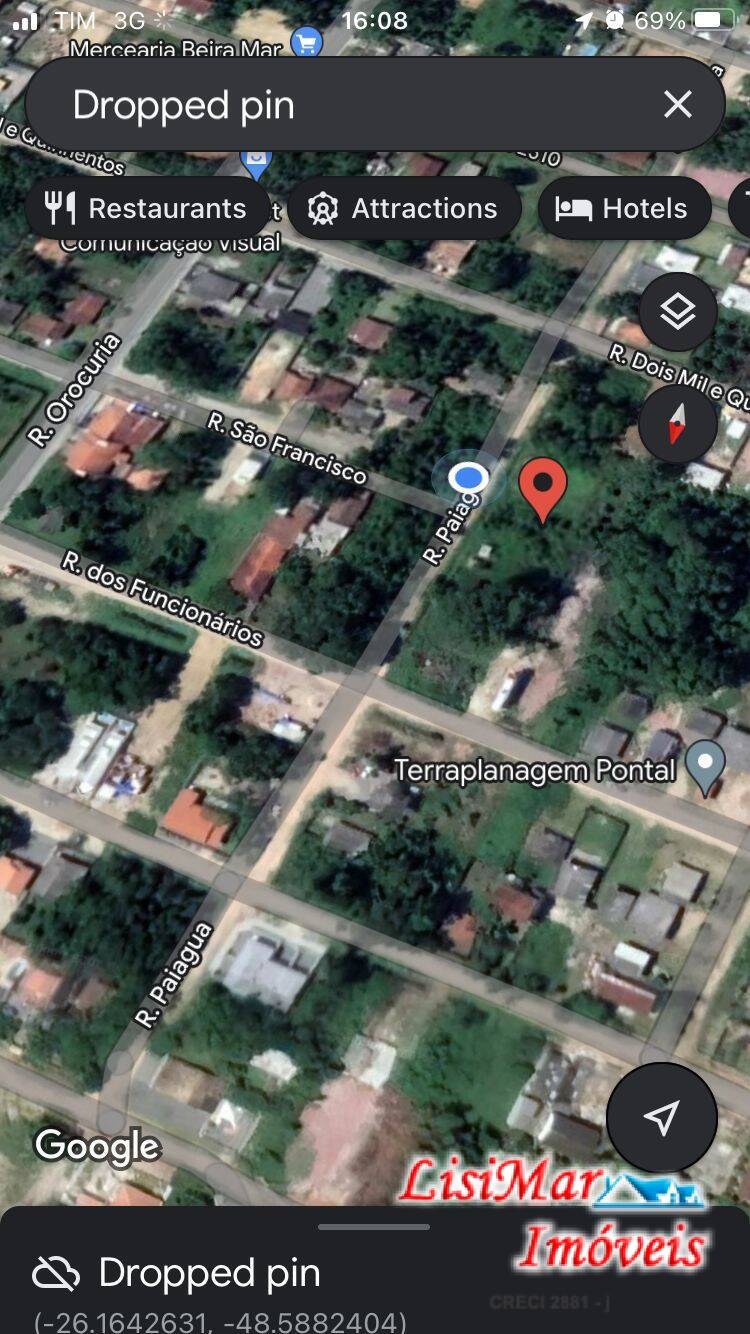
Task: Select the Hotels chip
Action: (x=624, y=208)
